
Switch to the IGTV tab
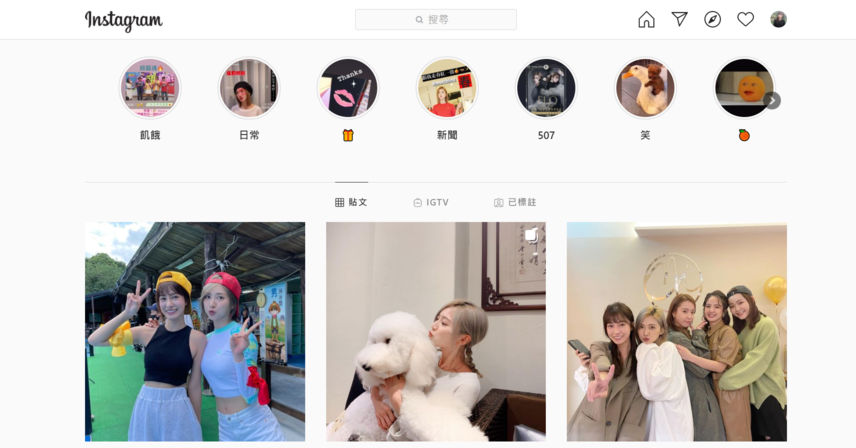click(431, 202)
